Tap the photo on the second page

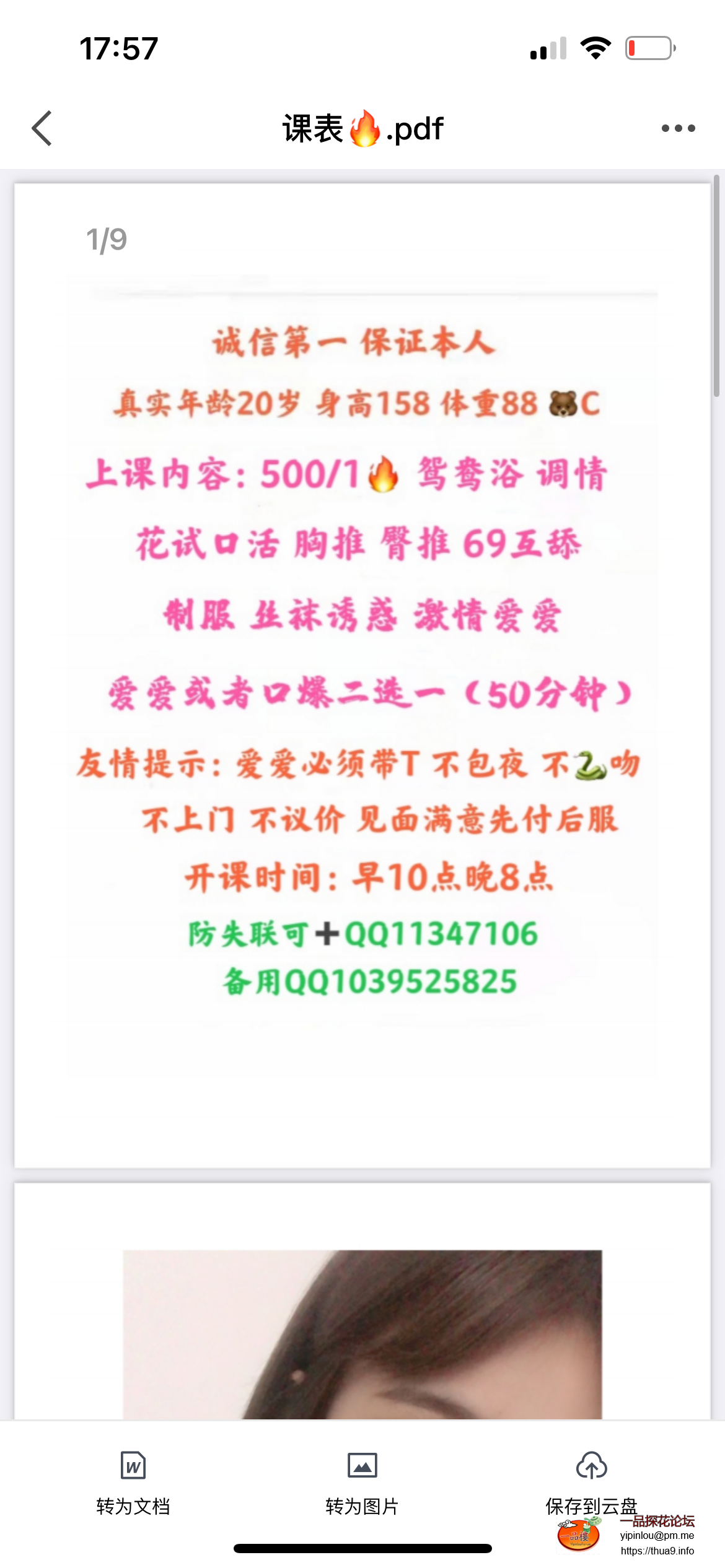click(362, 1331)
